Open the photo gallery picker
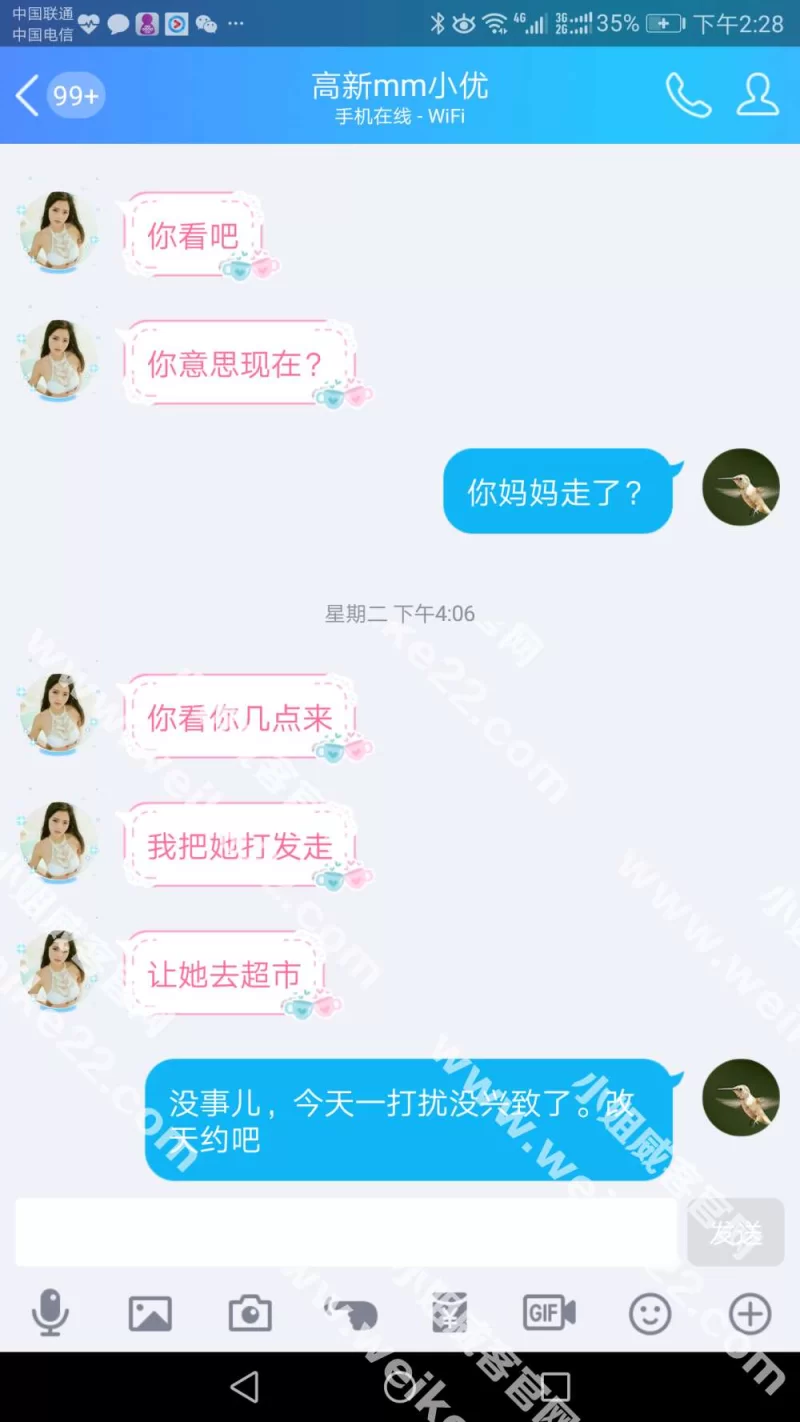This screenshot has height=1422, width=800. click(x=150, y=1313)
